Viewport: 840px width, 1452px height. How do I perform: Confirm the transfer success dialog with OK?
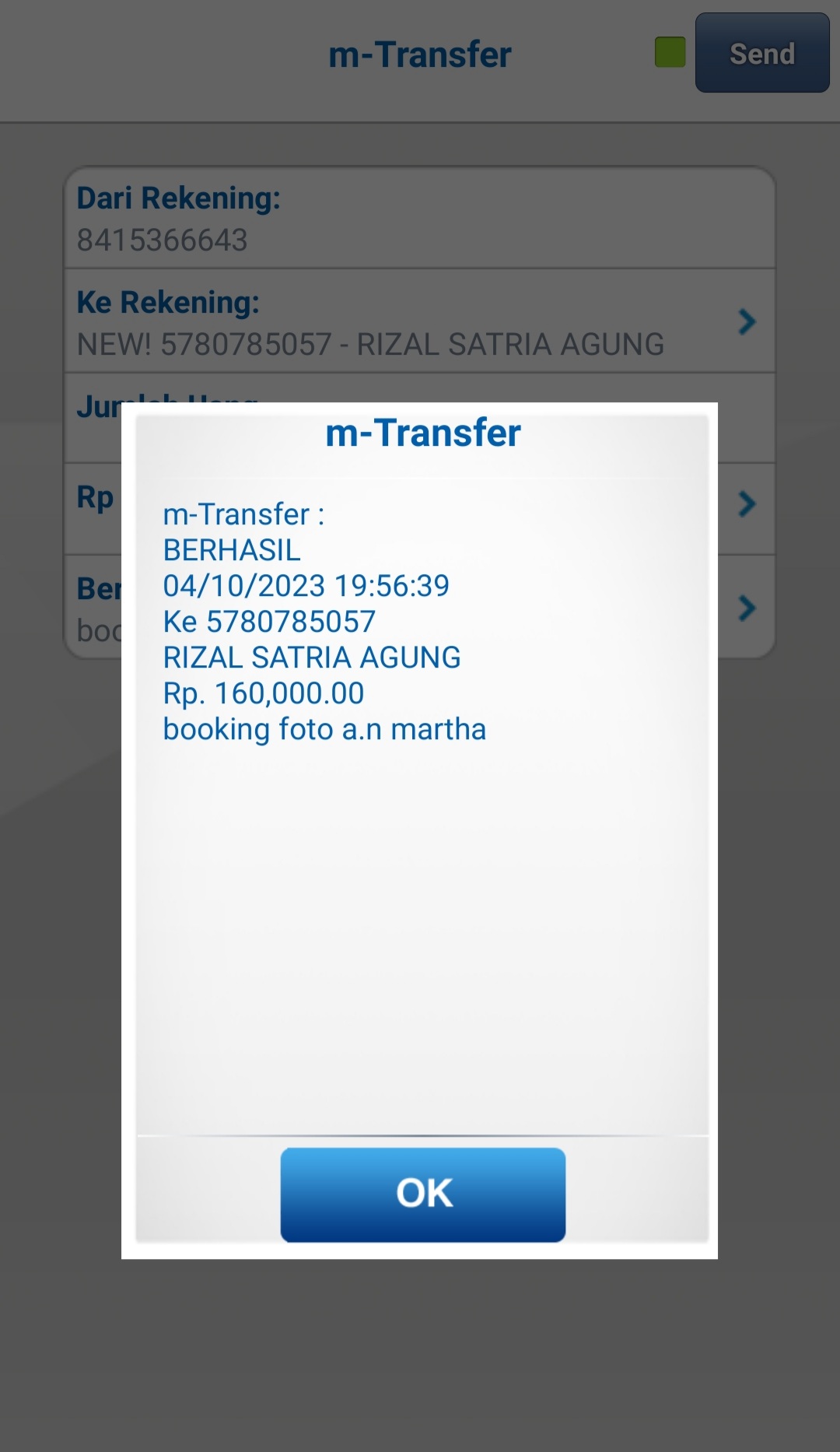[x=422, y=1194]
